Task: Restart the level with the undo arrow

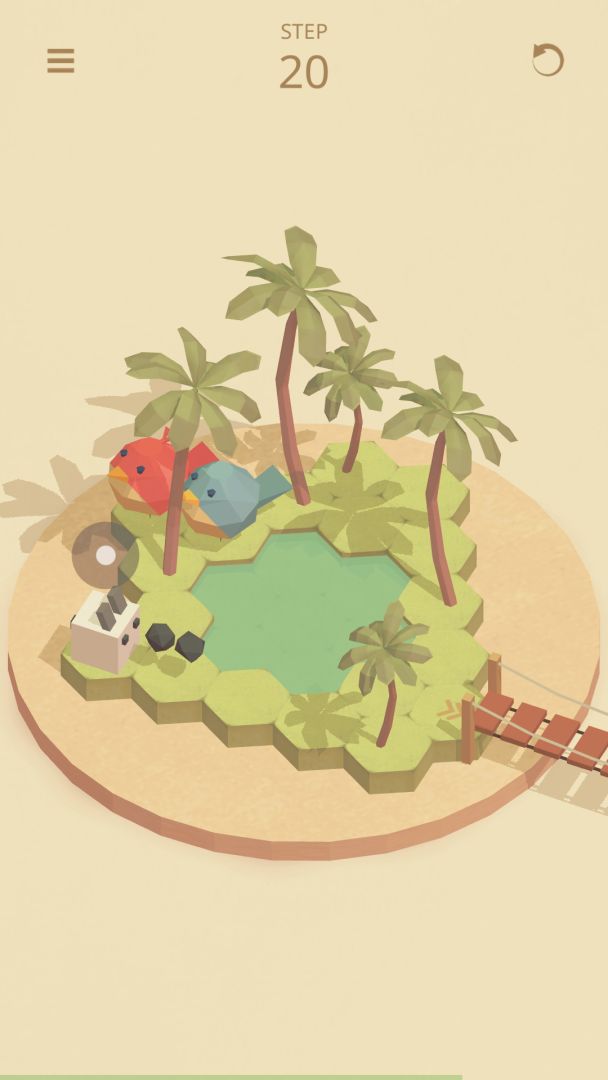Action: tap(547, 60)
